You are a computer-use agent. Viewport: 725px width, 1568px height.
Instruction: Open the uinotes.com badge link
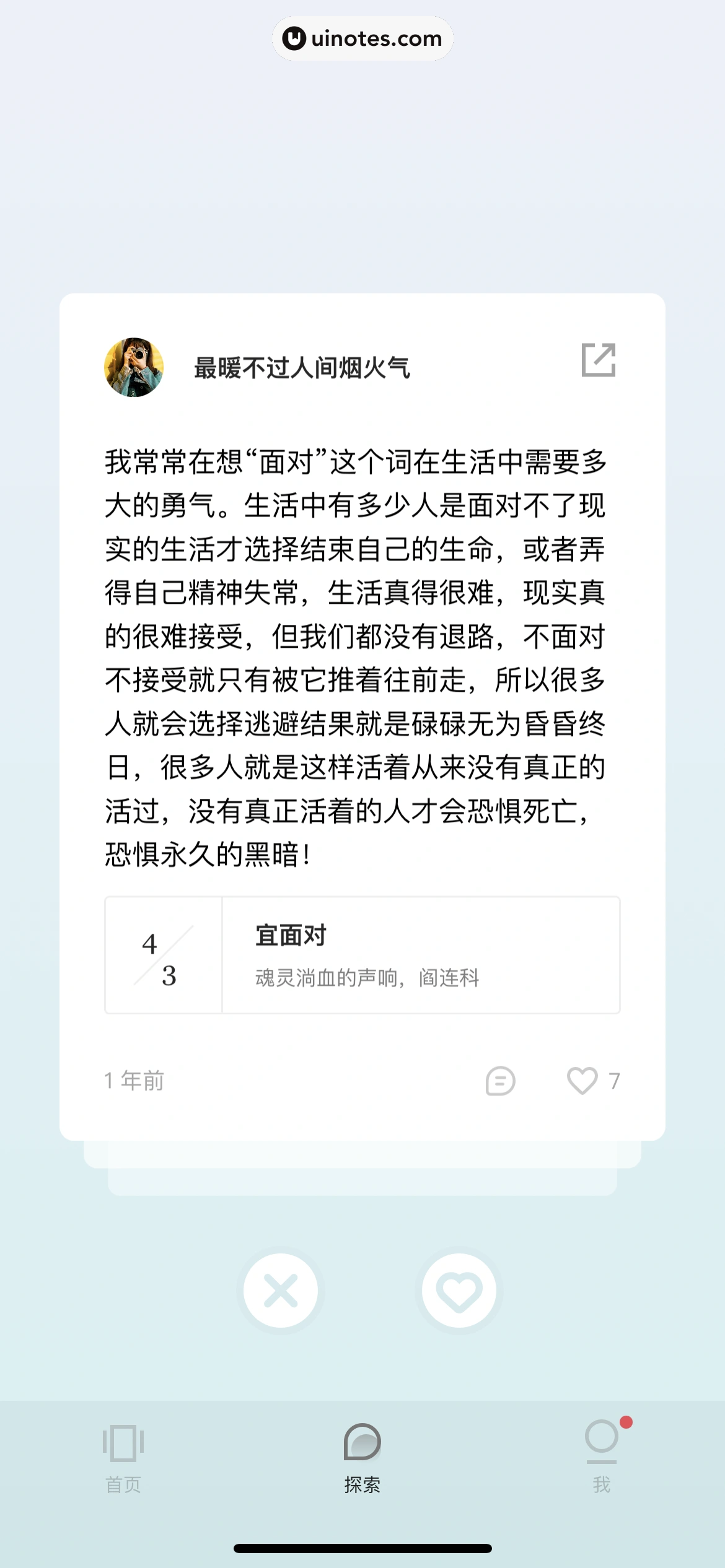[x=362, y=38]
